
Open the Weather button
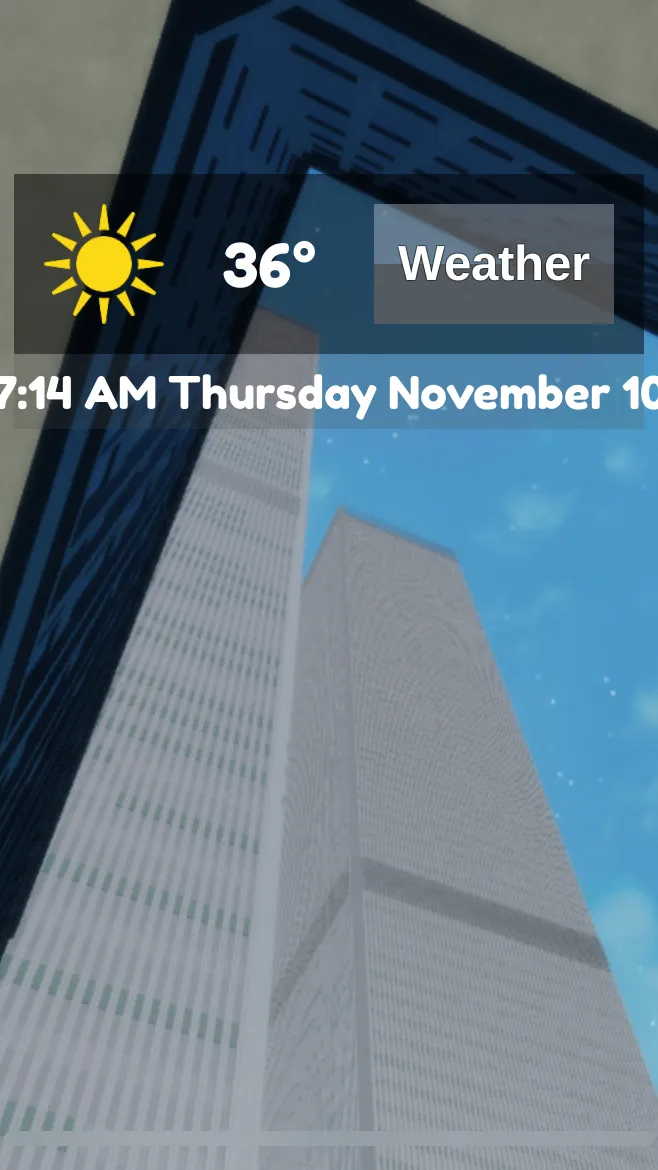493,264
